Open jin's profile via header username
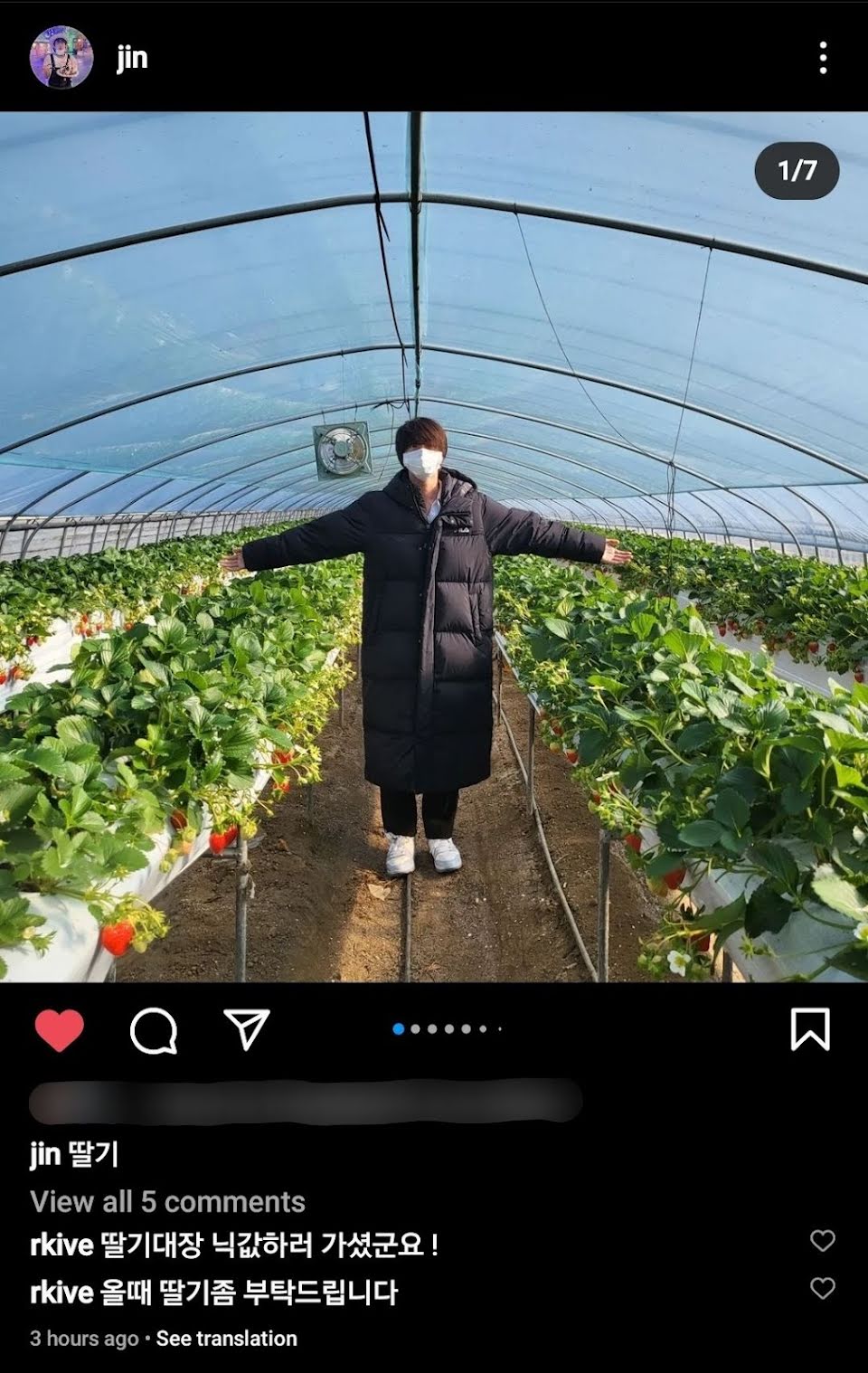The height and width of the screenshot is (1373, 868). [132, 58]
